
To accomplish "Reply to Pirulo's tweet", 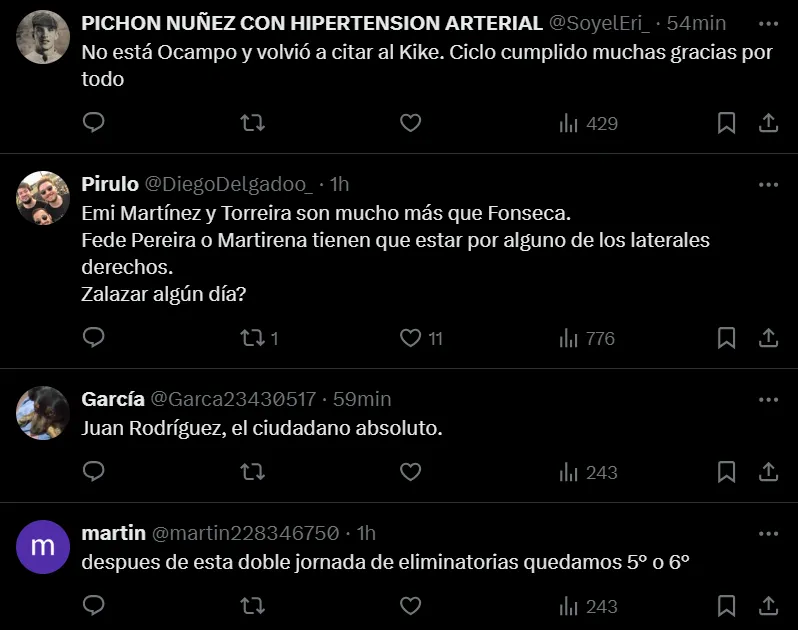I will (93, 338).
